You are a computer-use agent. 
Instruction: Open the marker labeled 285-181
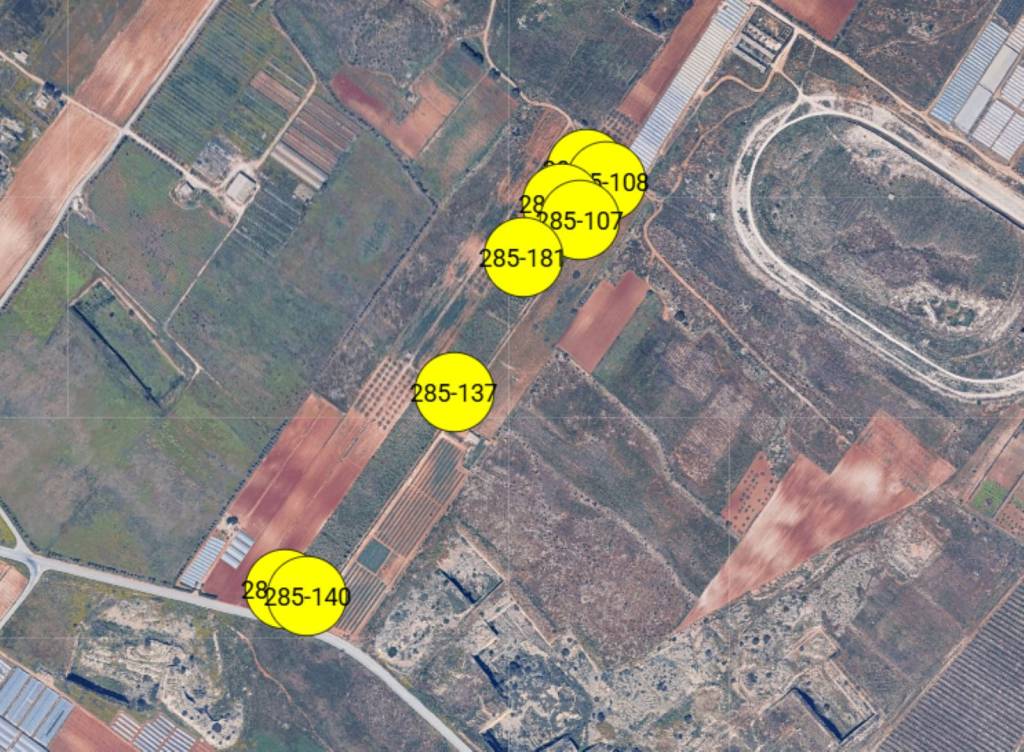[x=520, y=259]
